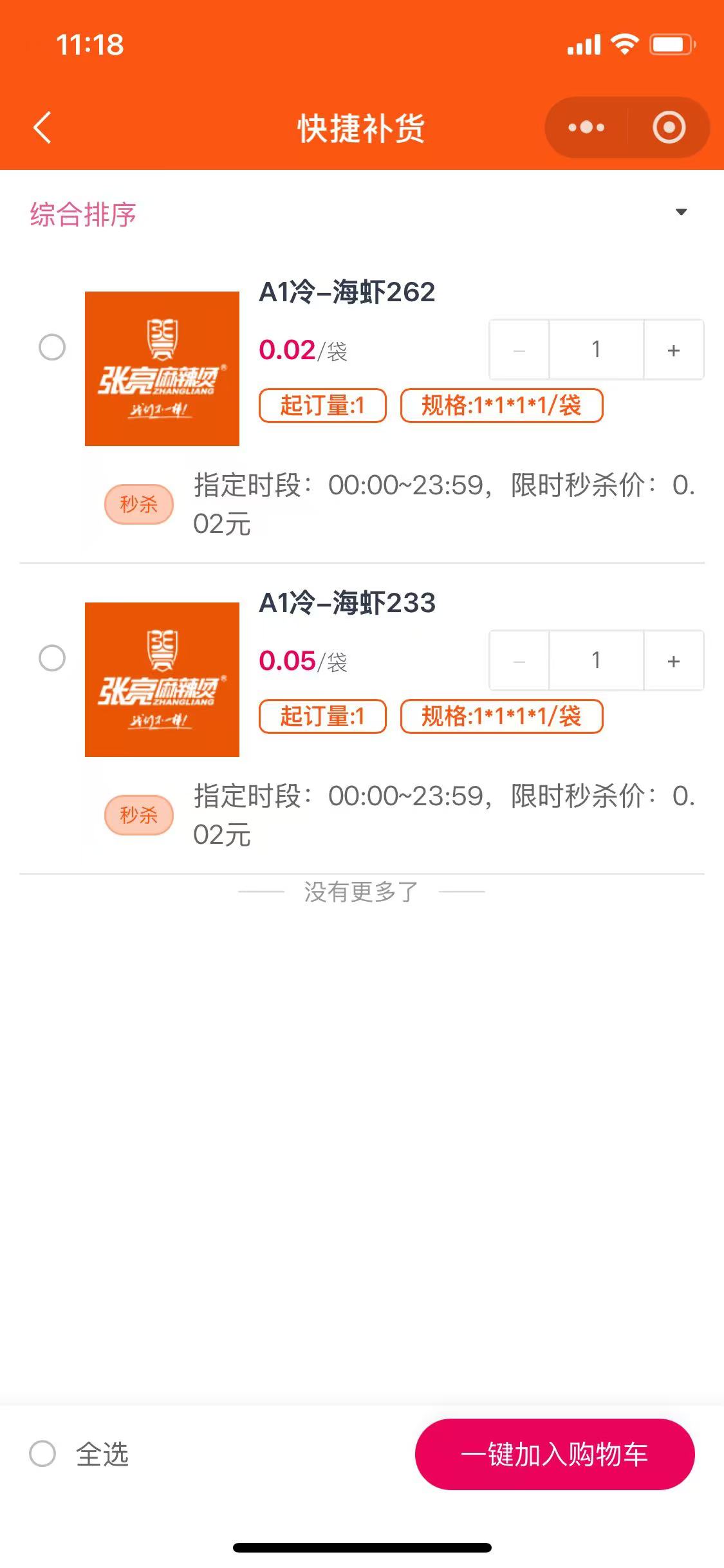Decrease quantity of A1冷-海虾262

pos(519,350)
